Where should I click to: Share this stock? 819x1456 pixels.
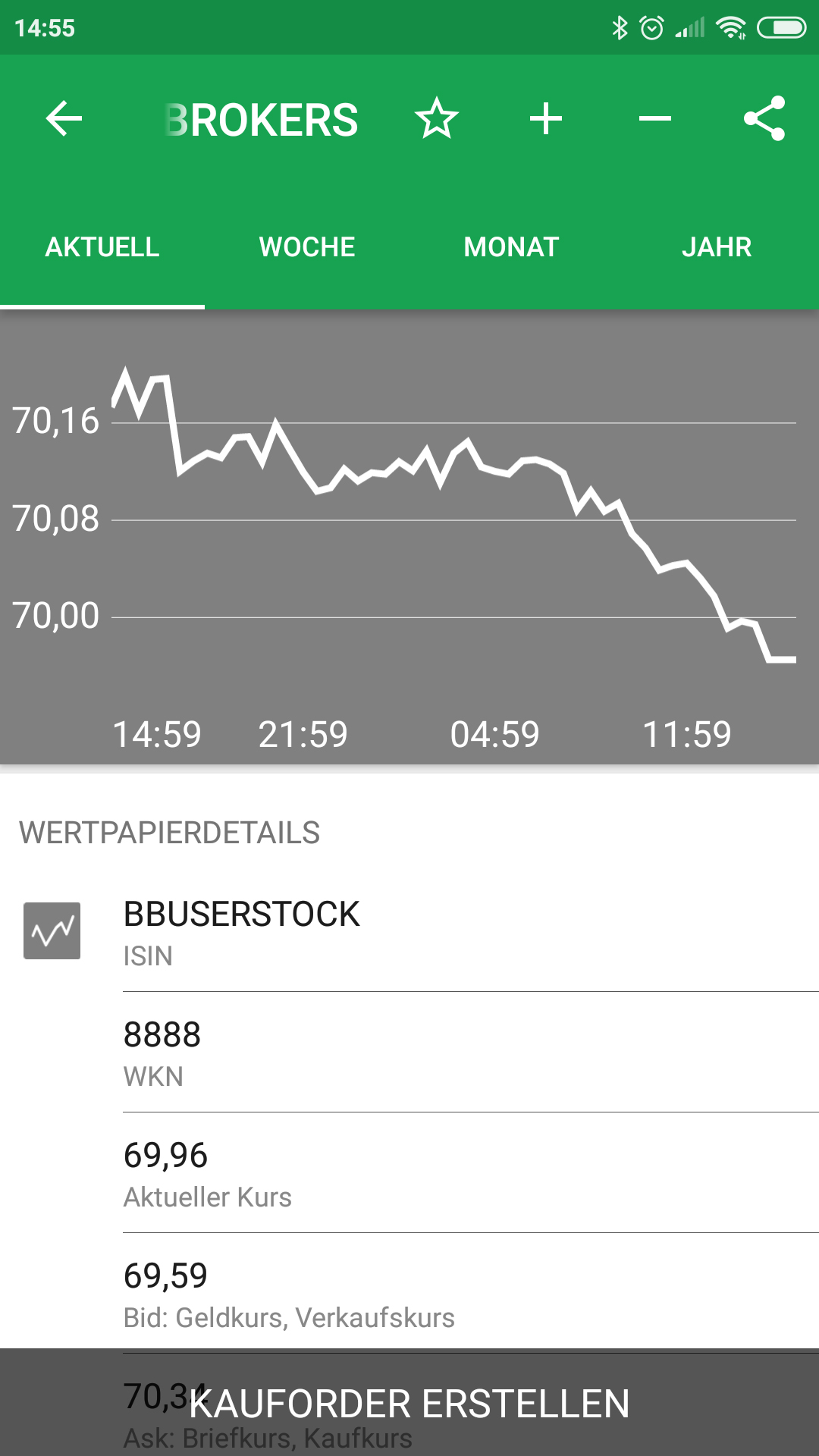tap(764, 118)
